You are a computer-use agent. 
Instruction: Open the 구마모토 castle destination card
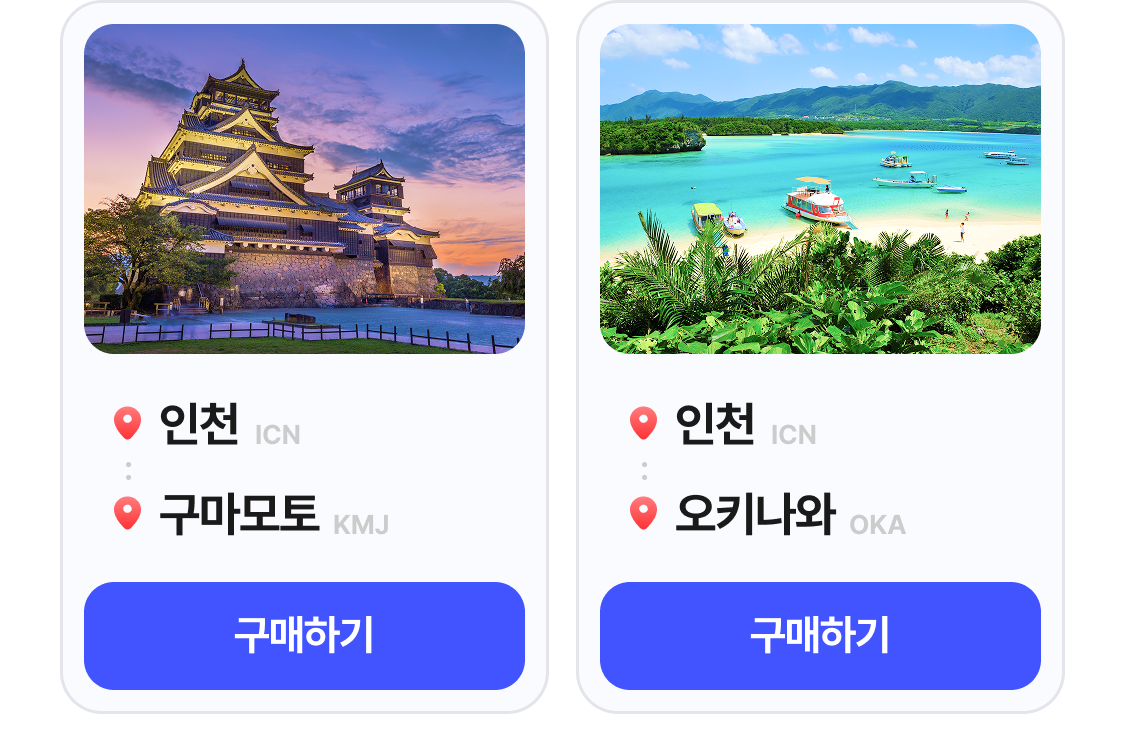pos(304,190)
